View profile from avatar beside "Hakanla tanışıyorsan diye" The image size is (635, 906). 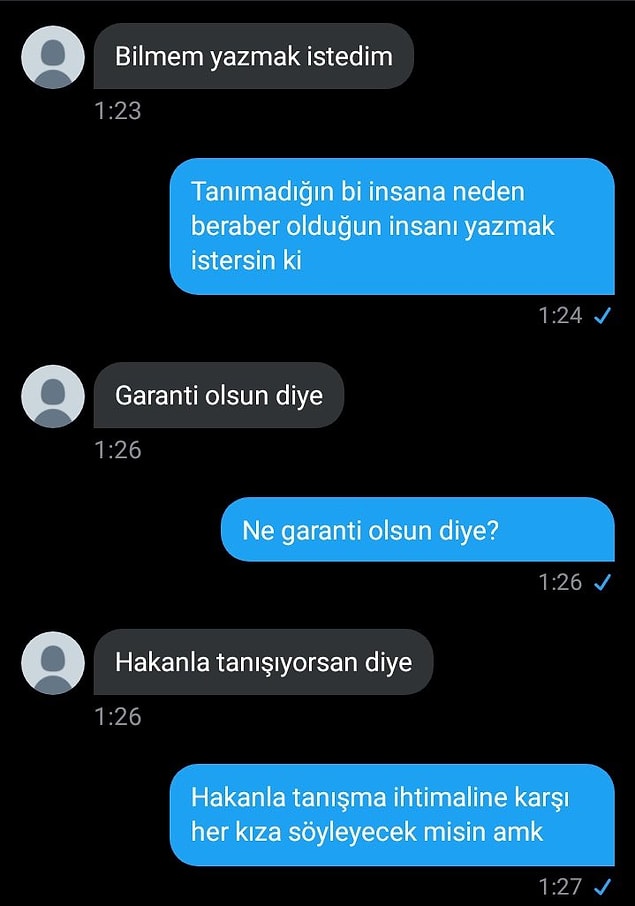[52, 663]
